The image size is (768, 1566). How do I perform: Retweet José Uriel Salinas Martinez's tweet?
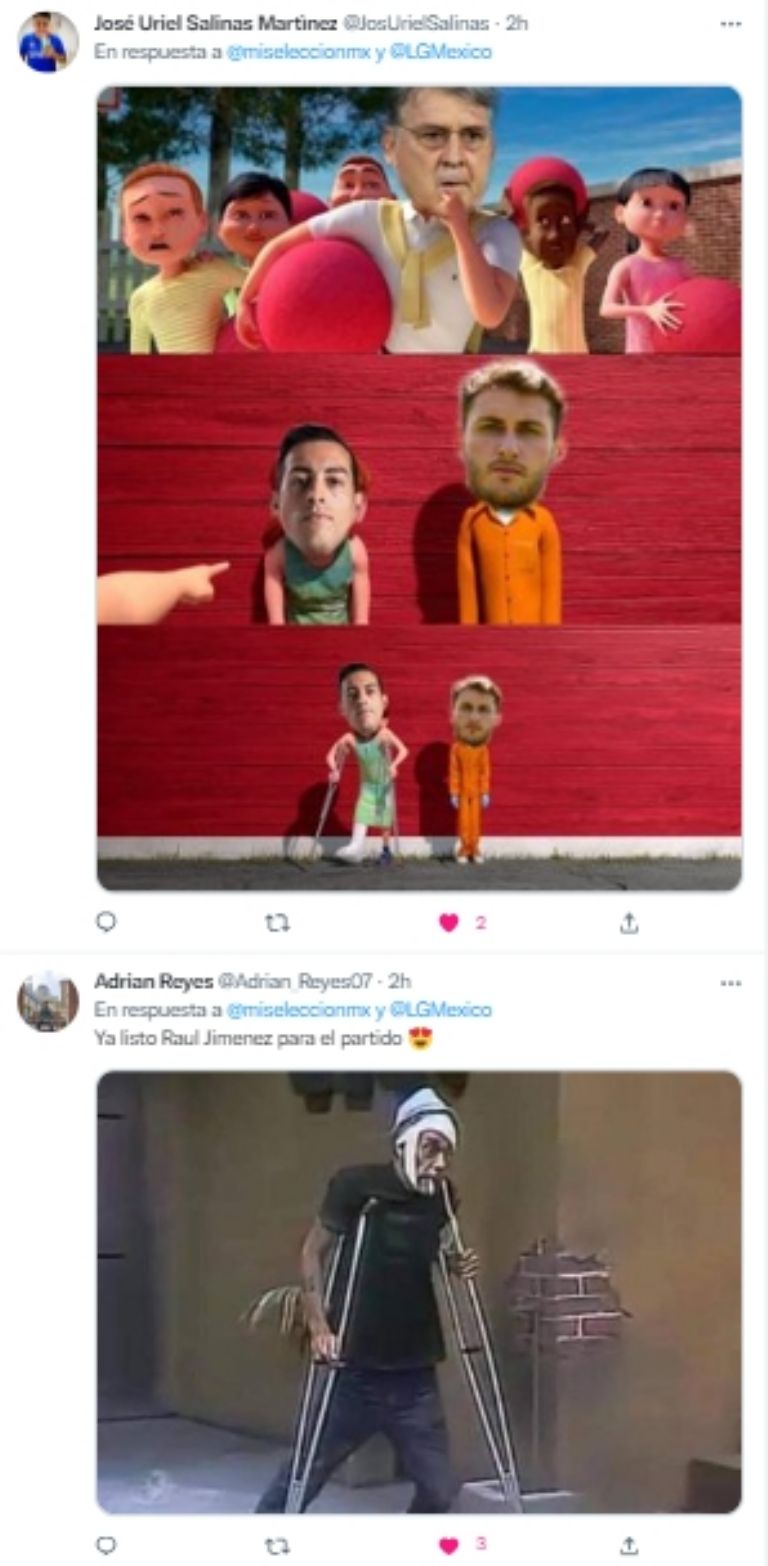coord(277,923)
